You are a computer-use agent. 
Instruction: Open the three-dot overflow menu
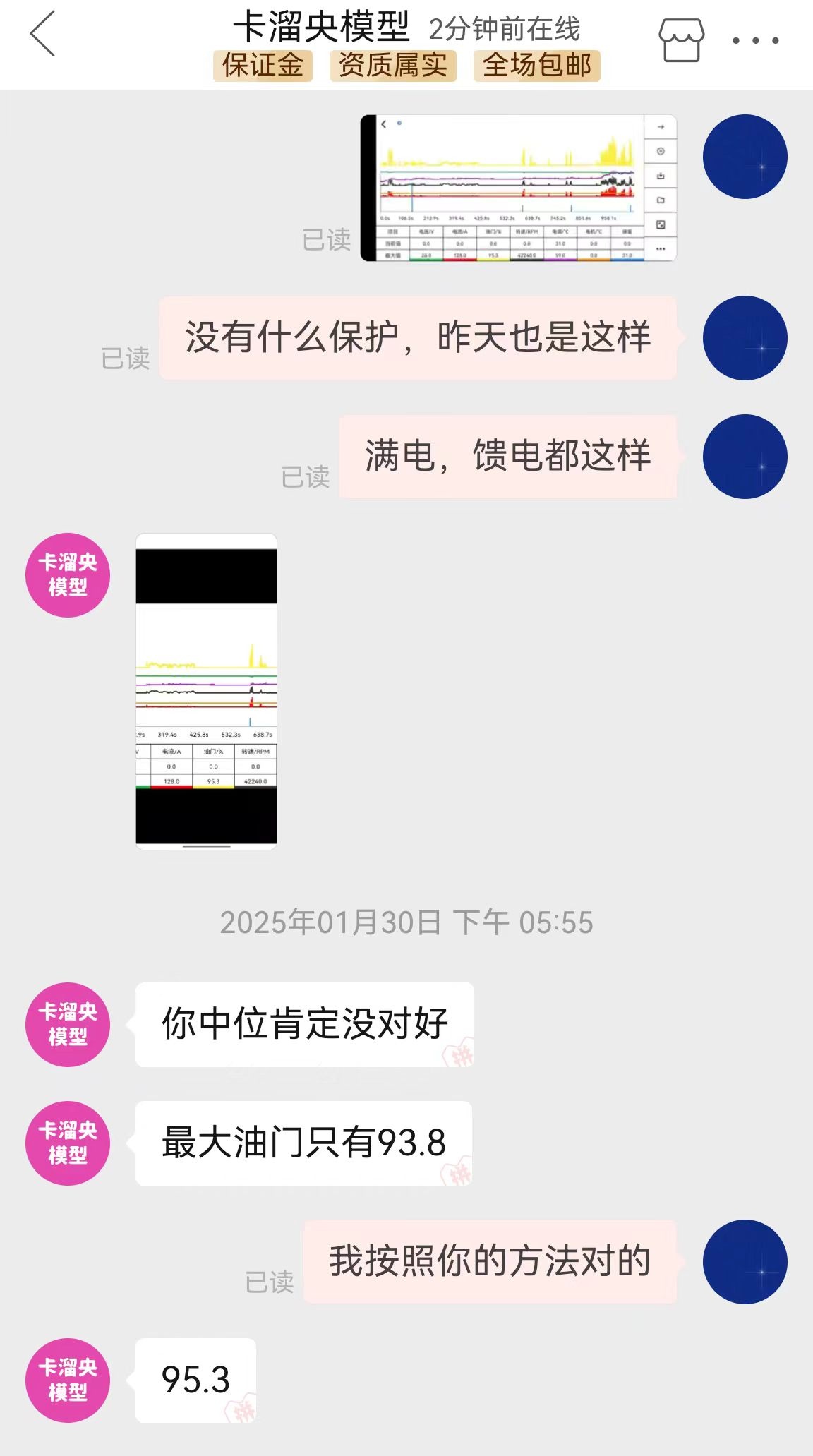tap(755, 41)
